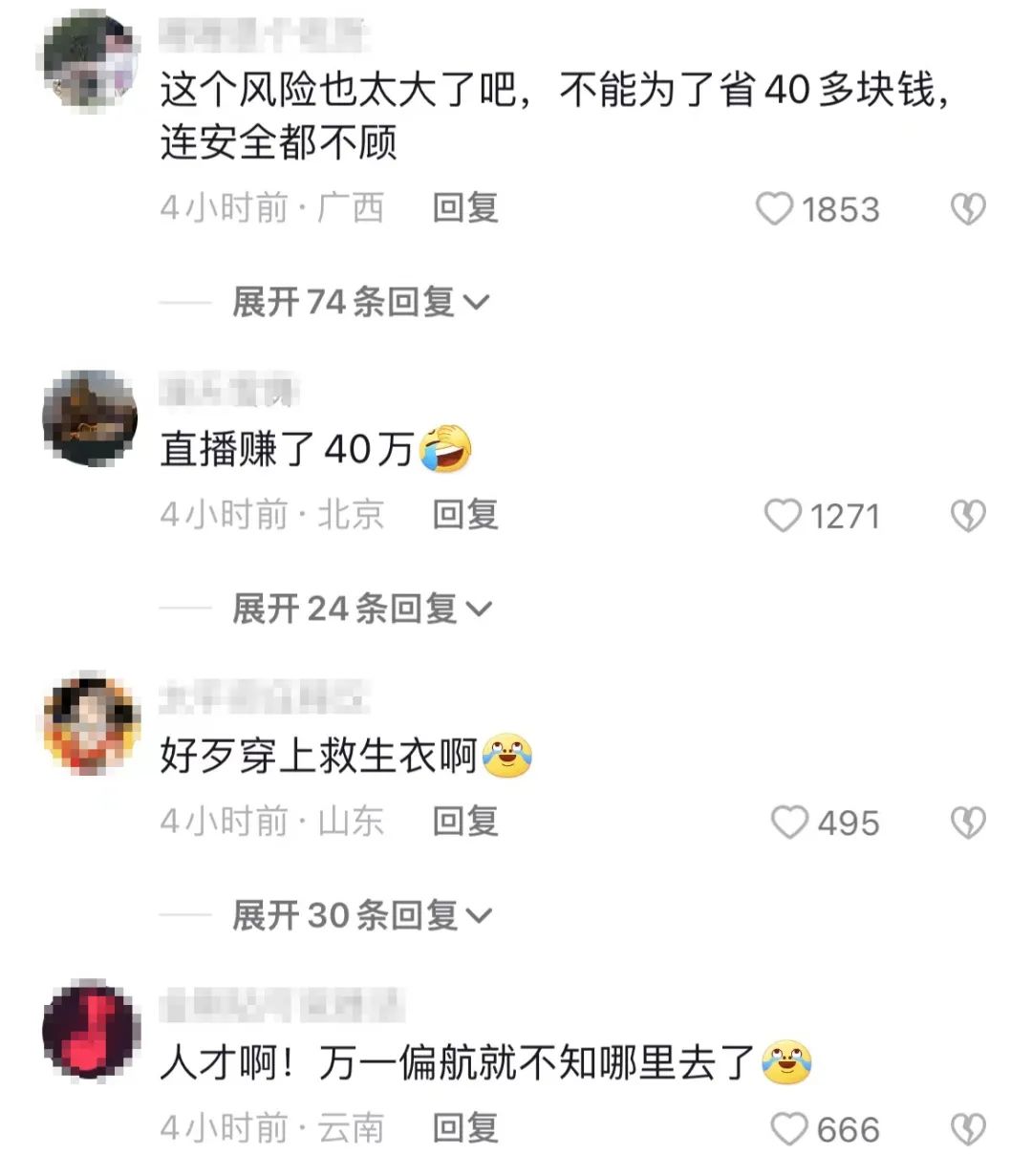Open the avatar of the 山东 commenter
1032x1176 pixels.
click(x=91, y=723)
